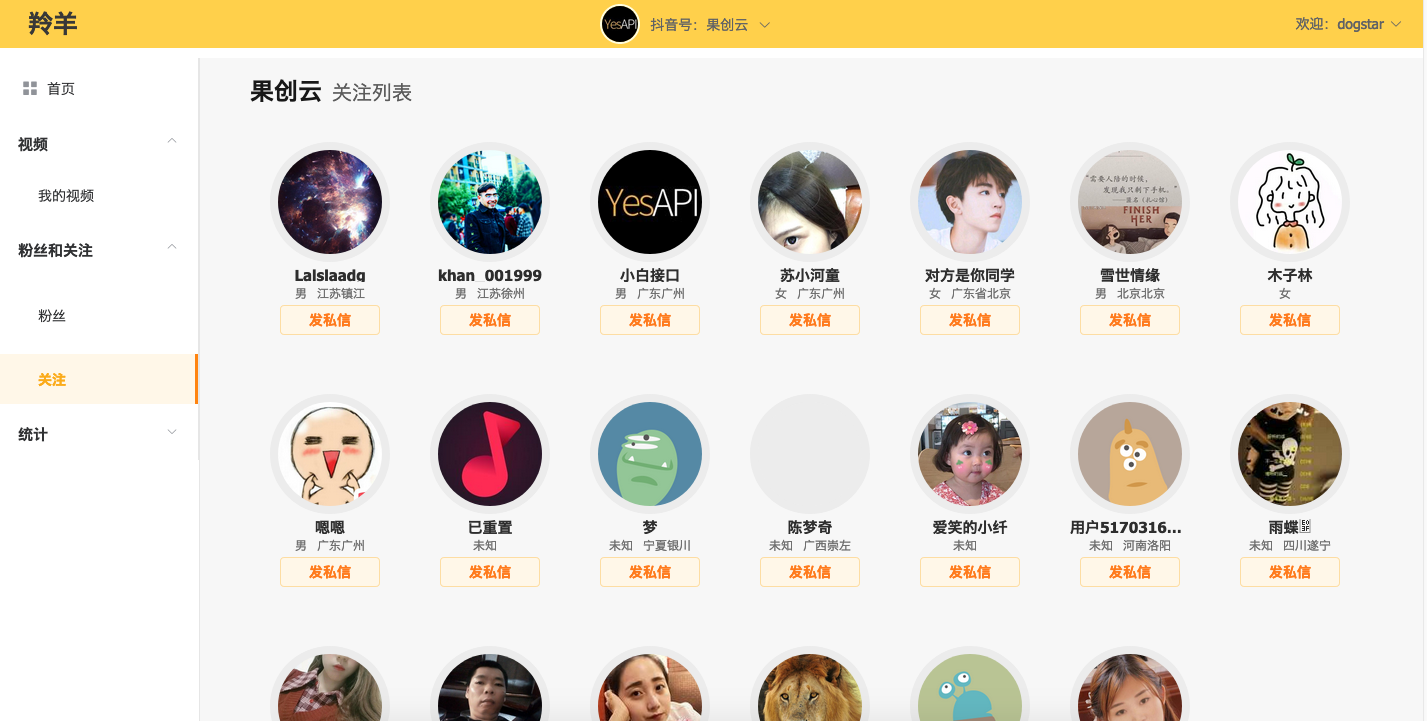Viewport: 1427px width, 721px height.
Task: Tap 发私信 below 对方是你同学
Action: [x=970, y=320]
